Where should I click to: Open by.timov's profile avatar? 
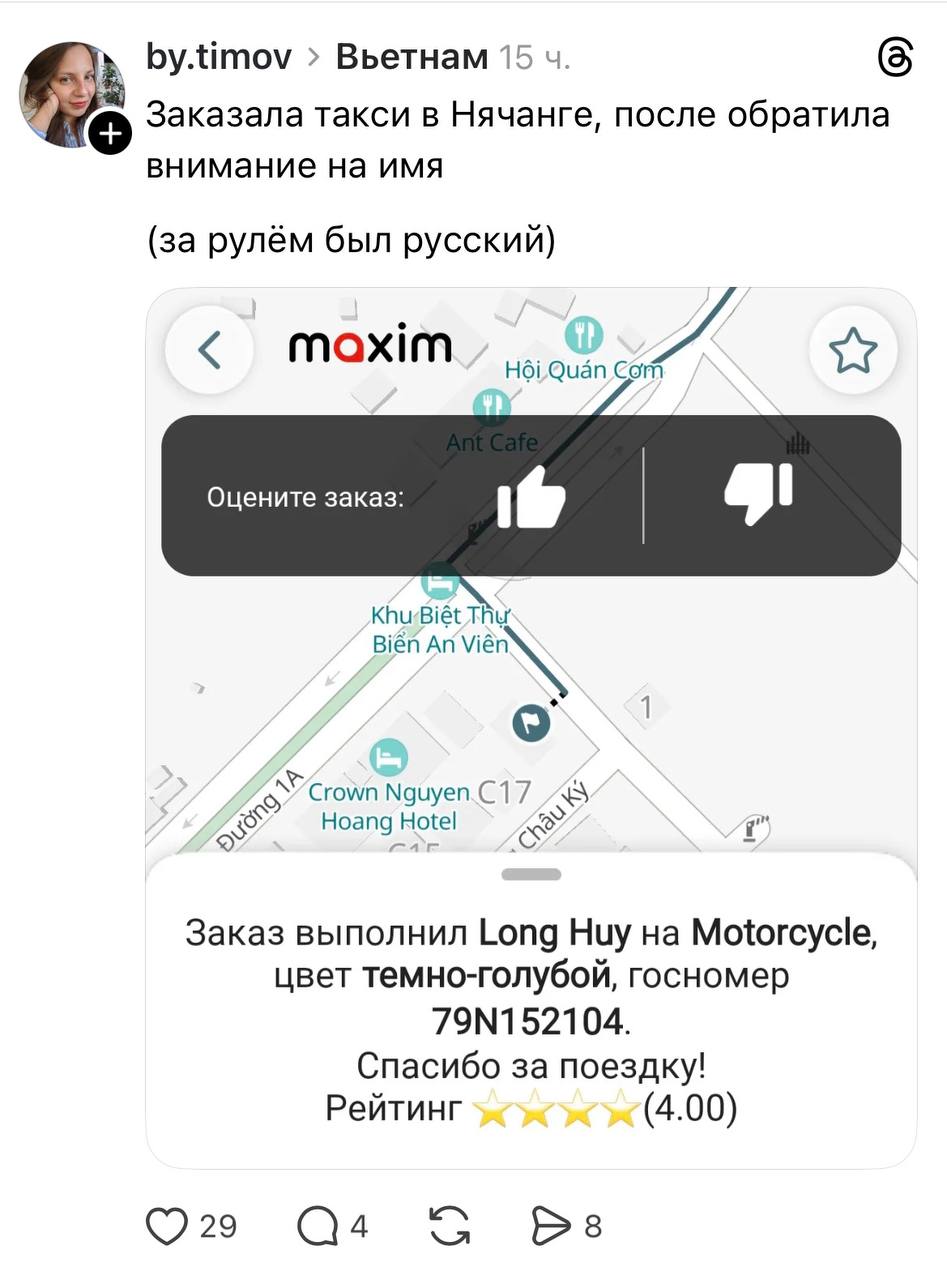[68, 94]
